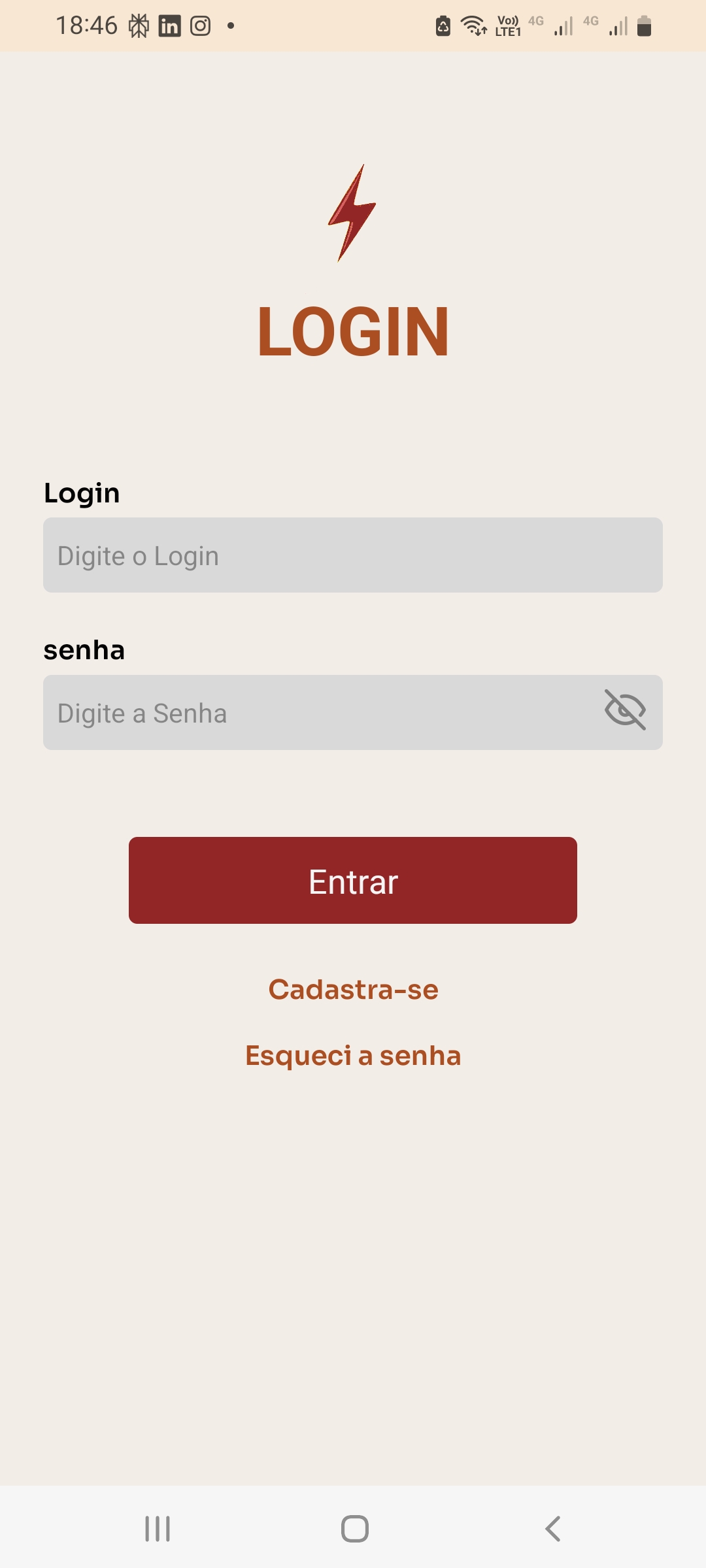Viewport: 706px width, 1568px height.
Task: Tap the VoLTE status icon
Action: (x=508, y=26)
